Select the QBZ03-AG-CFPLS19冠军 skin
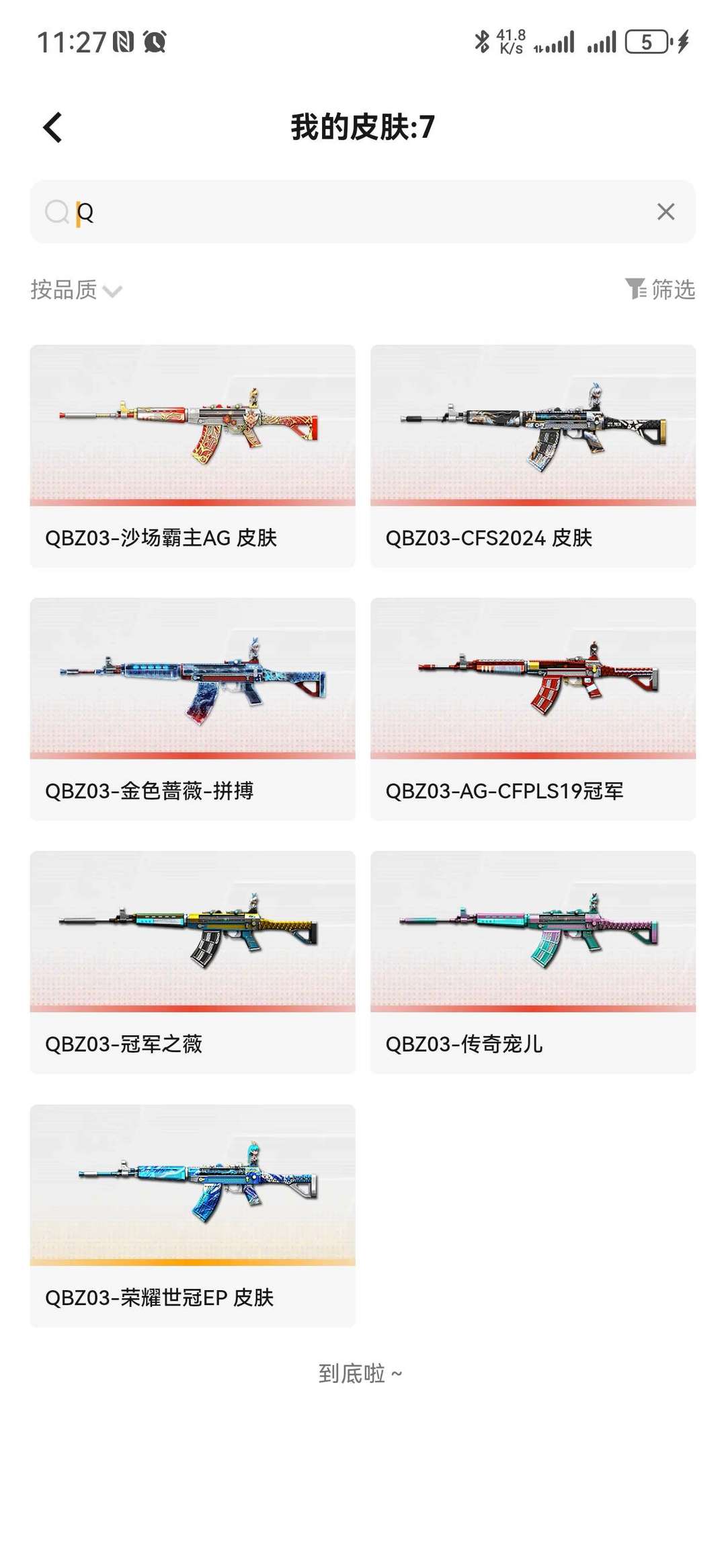The height and width of the screenshot is (1568, 726). tap(533, 709)
